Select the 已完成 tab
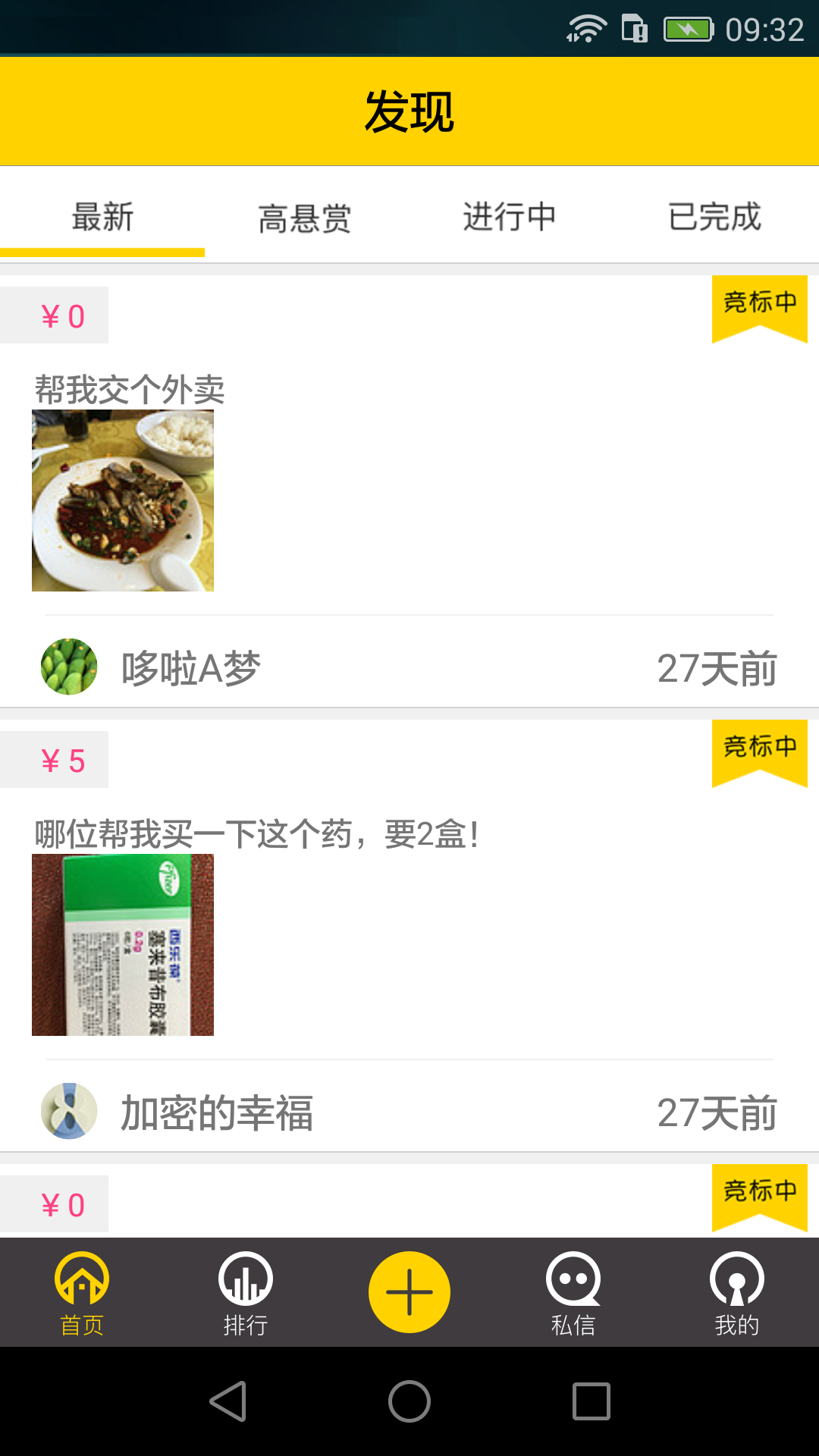The width and height of the screenshot is (819, 1456). click(x=714, y=218)
